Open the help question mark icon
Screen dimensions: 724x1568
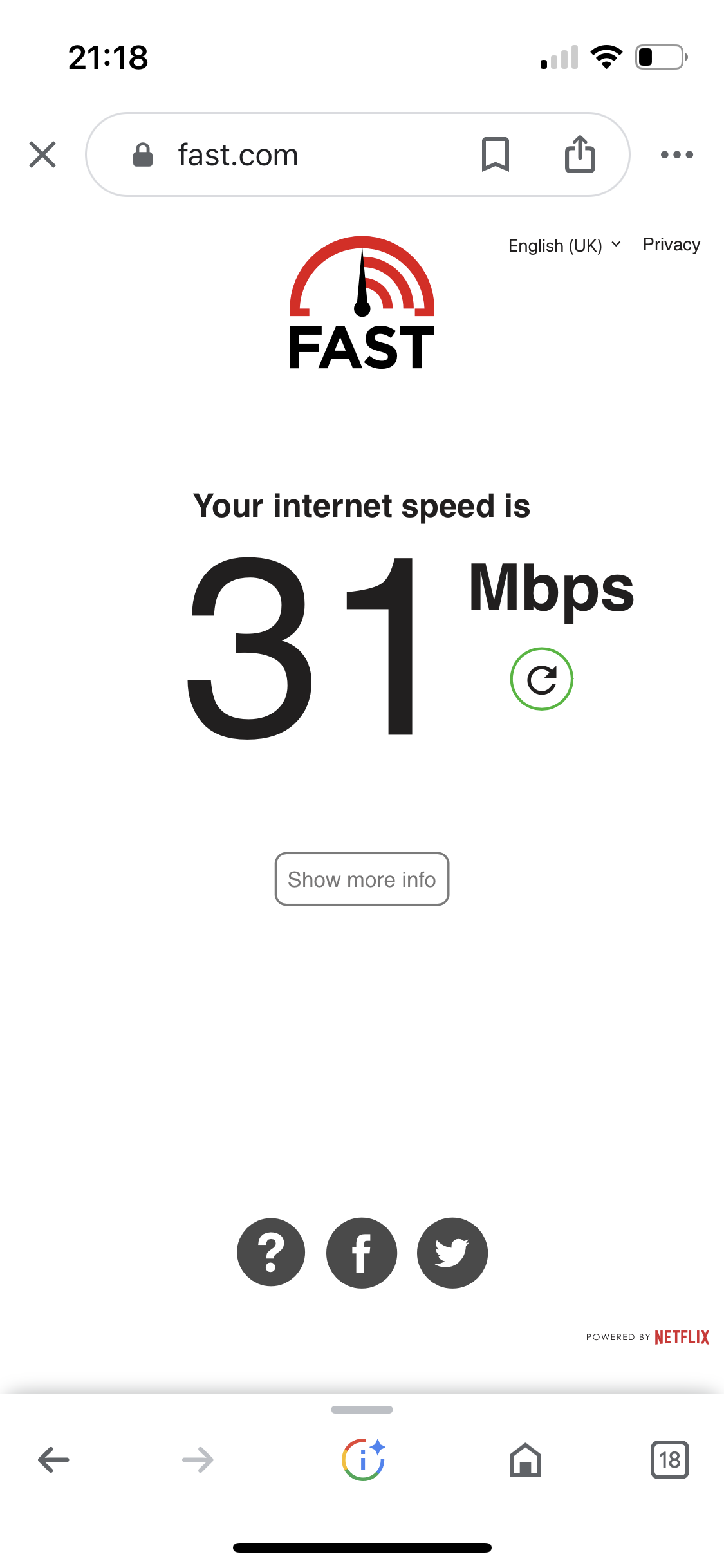pyautogui.click(x=271, y=1253)
